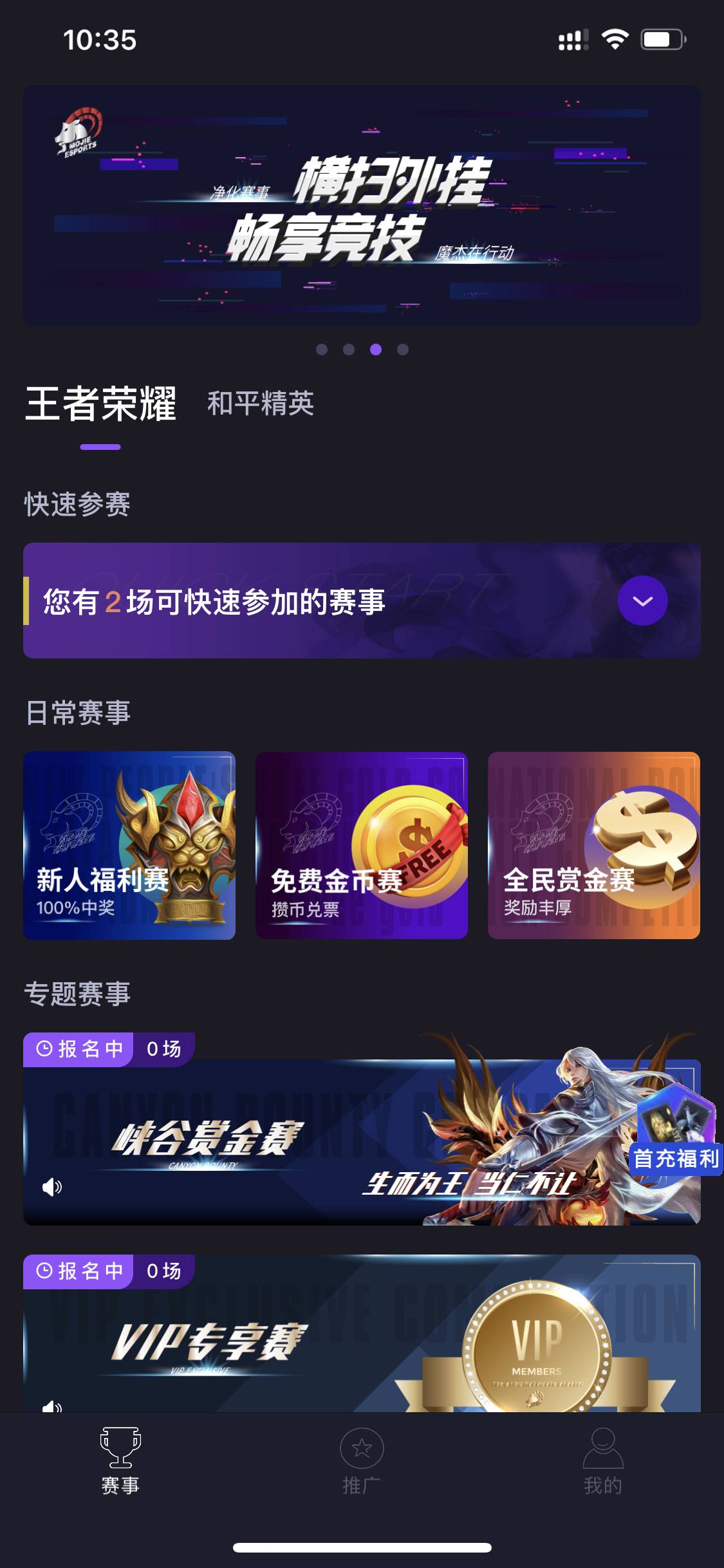Open the 峡谷赏金赛 tournament banner
Image resolution: width=724 pixels, height=1568 pixels.
tap(322, 1139)
